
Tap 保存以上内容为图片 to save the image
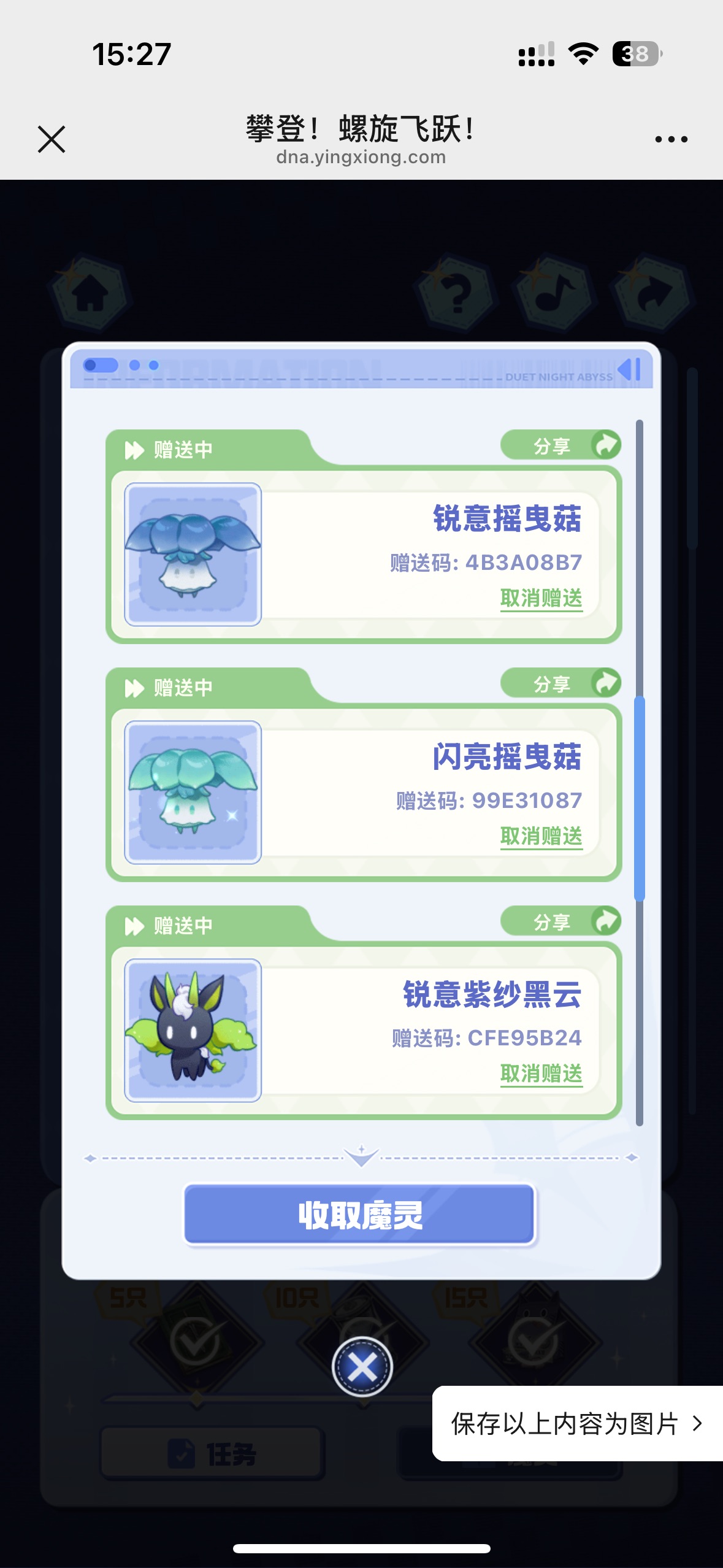coord(576,1423)
